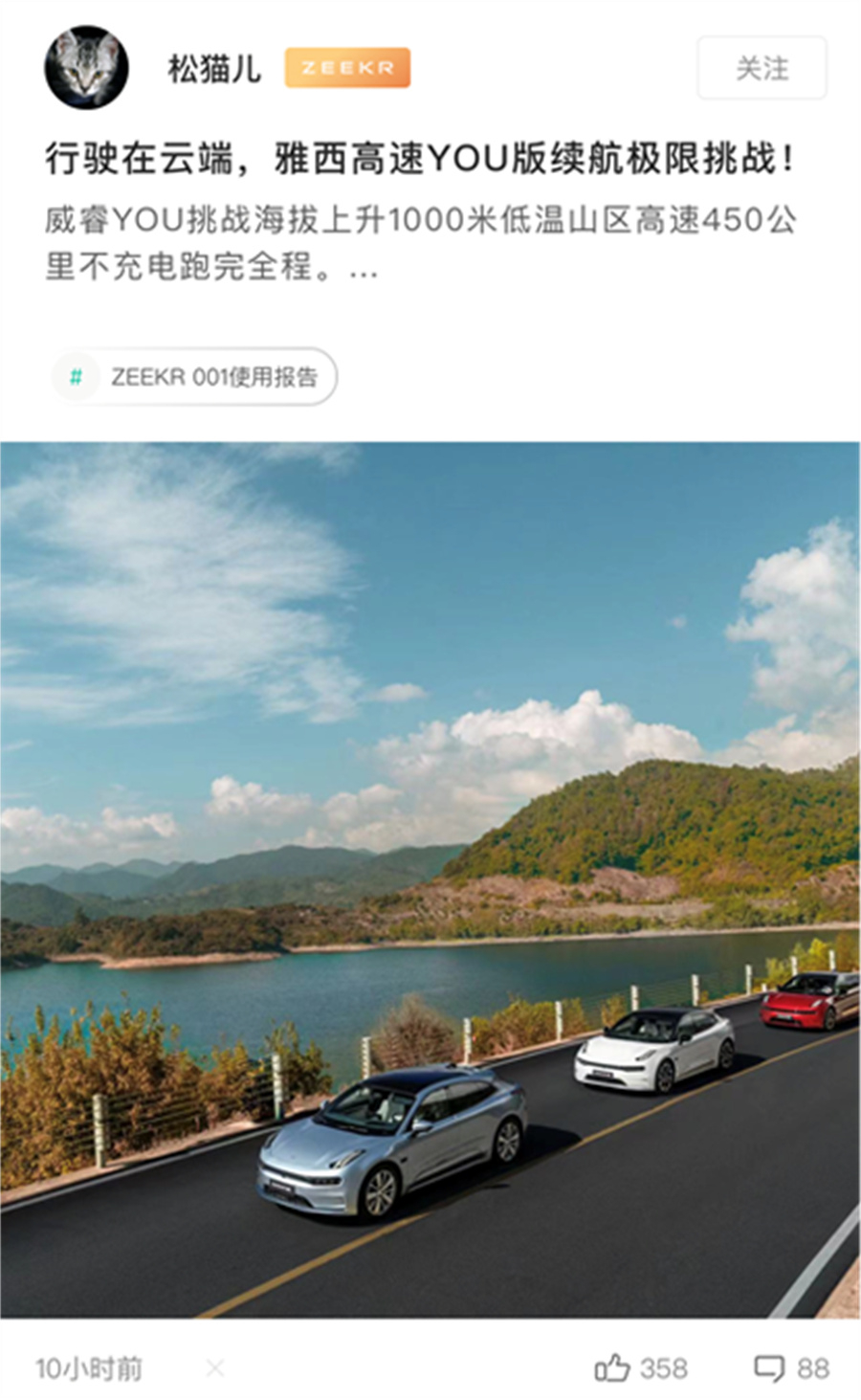Open the 88 comments
The height and width of the screenshot is (1400, 861).
click(x=770, y=1367)
